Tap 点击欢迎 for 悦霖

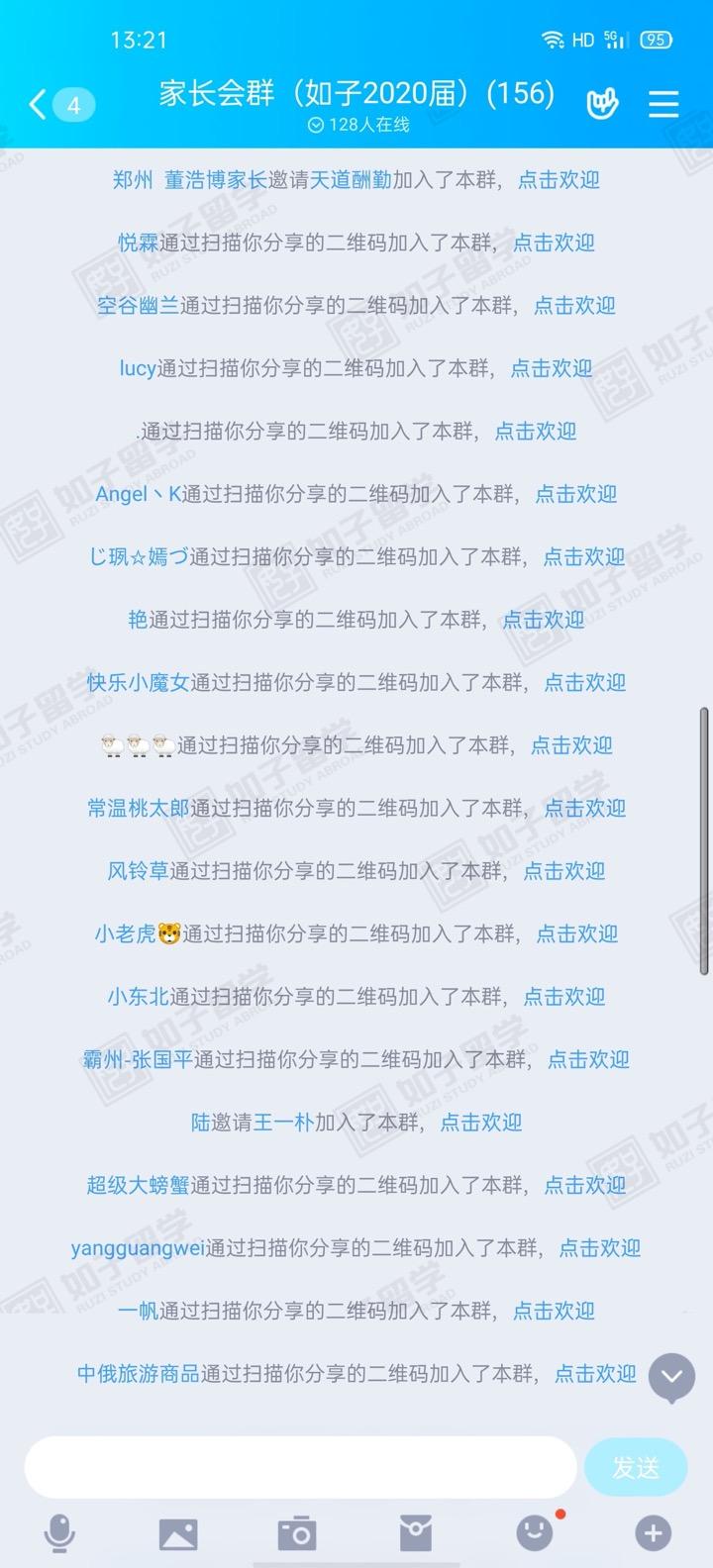pyautogui.click(x=554, y=243)
